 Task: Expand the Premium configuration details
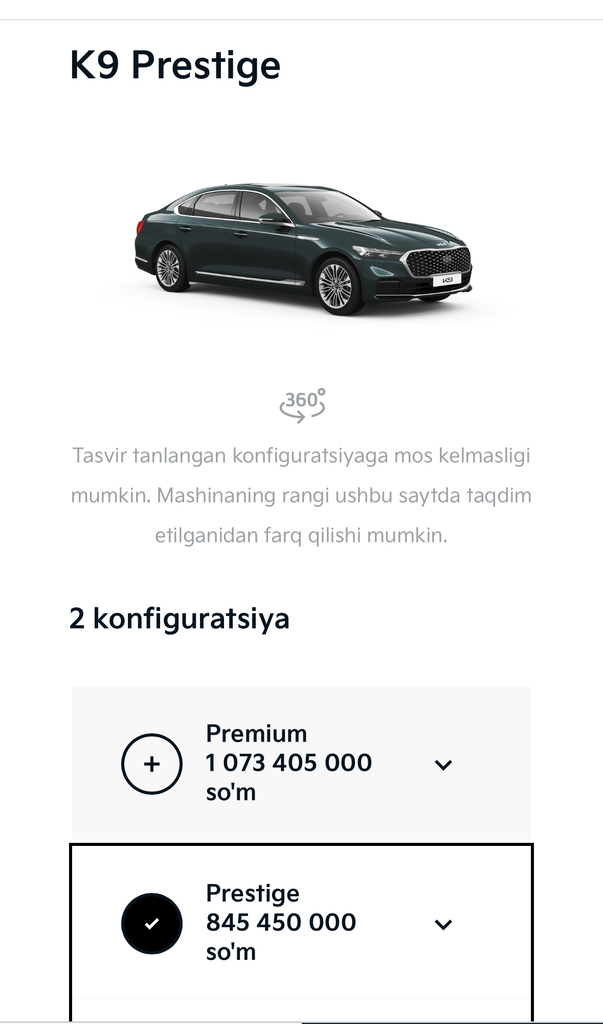click(444, 765)
